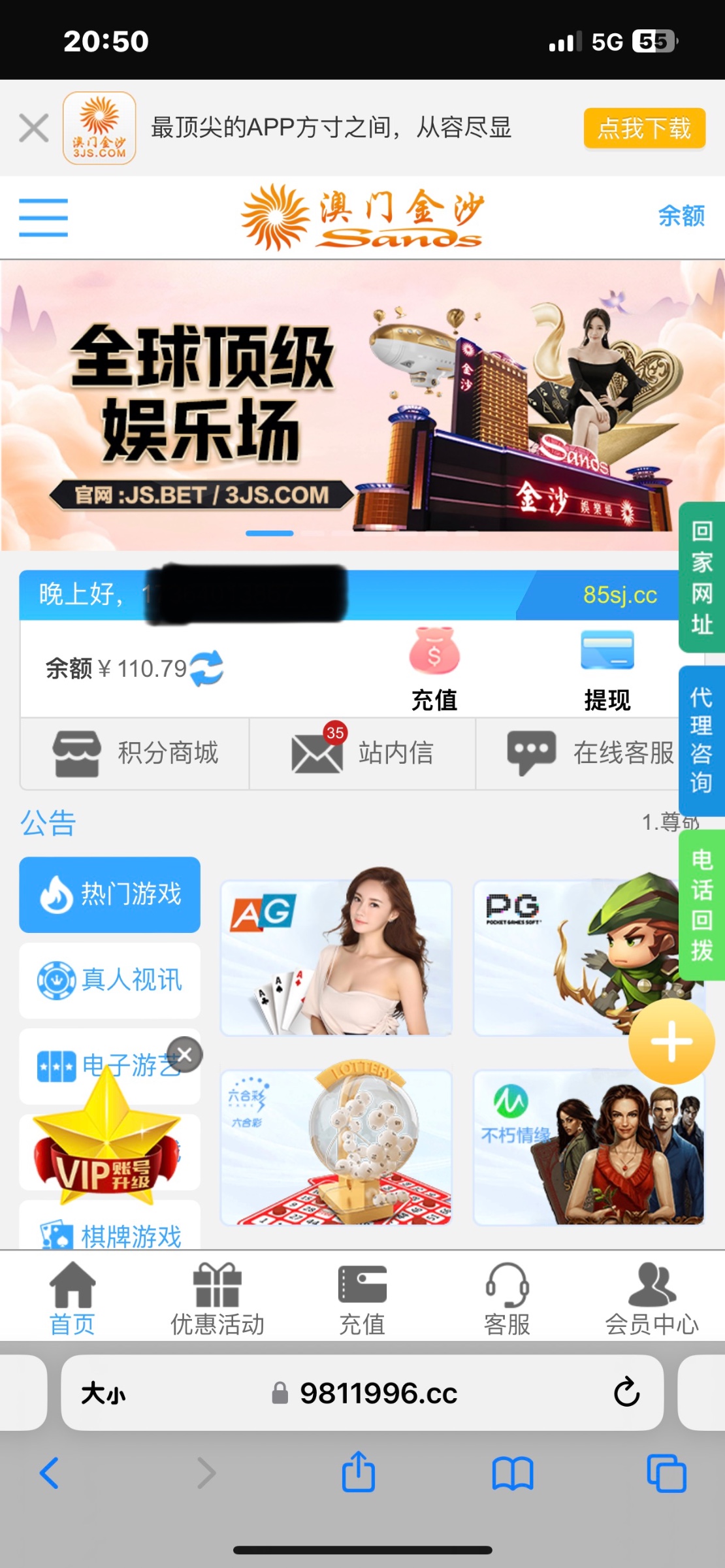Open the 积分商城 points mall
The height and width of the screenshot is (1568, 725).
[135, 753]
